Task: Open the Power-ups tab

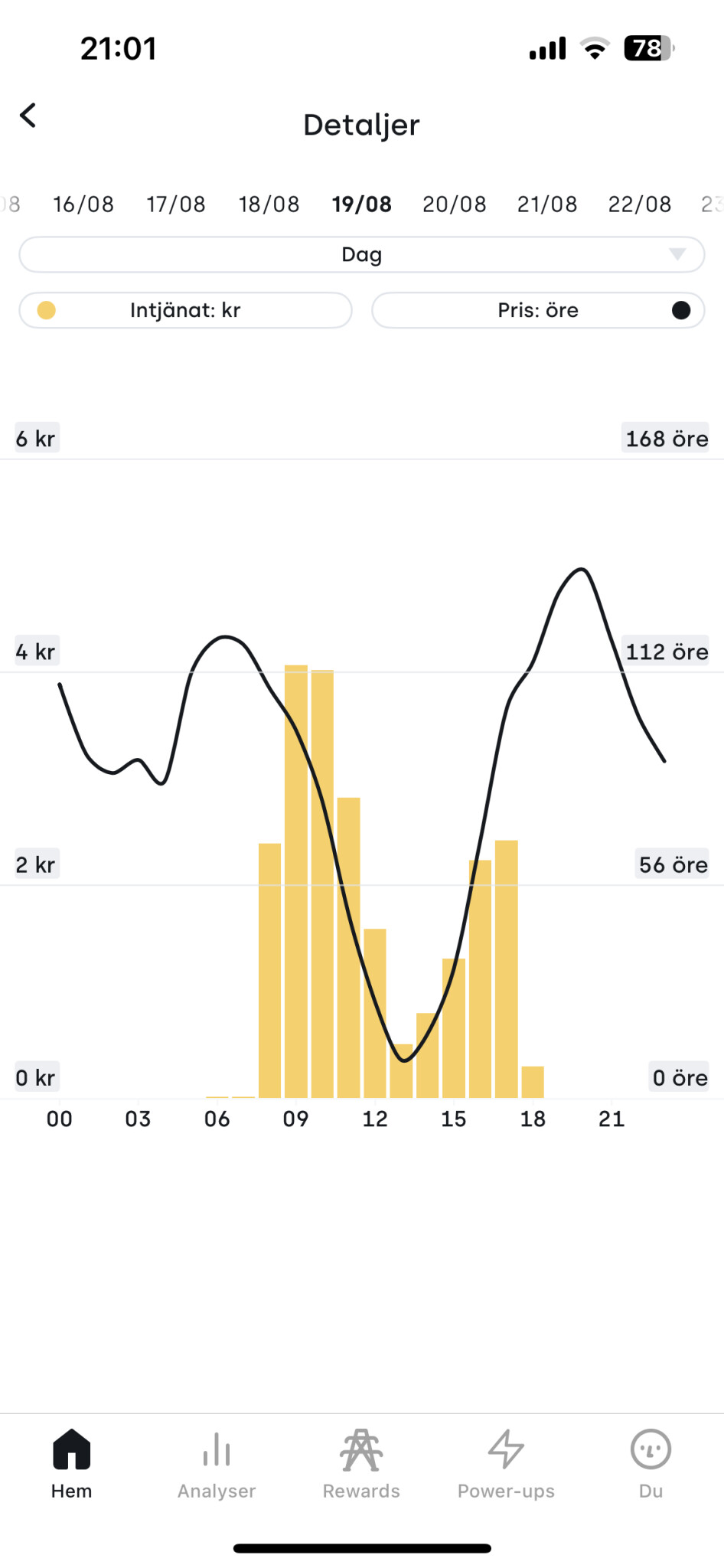Action: (x=506, y=1463)
